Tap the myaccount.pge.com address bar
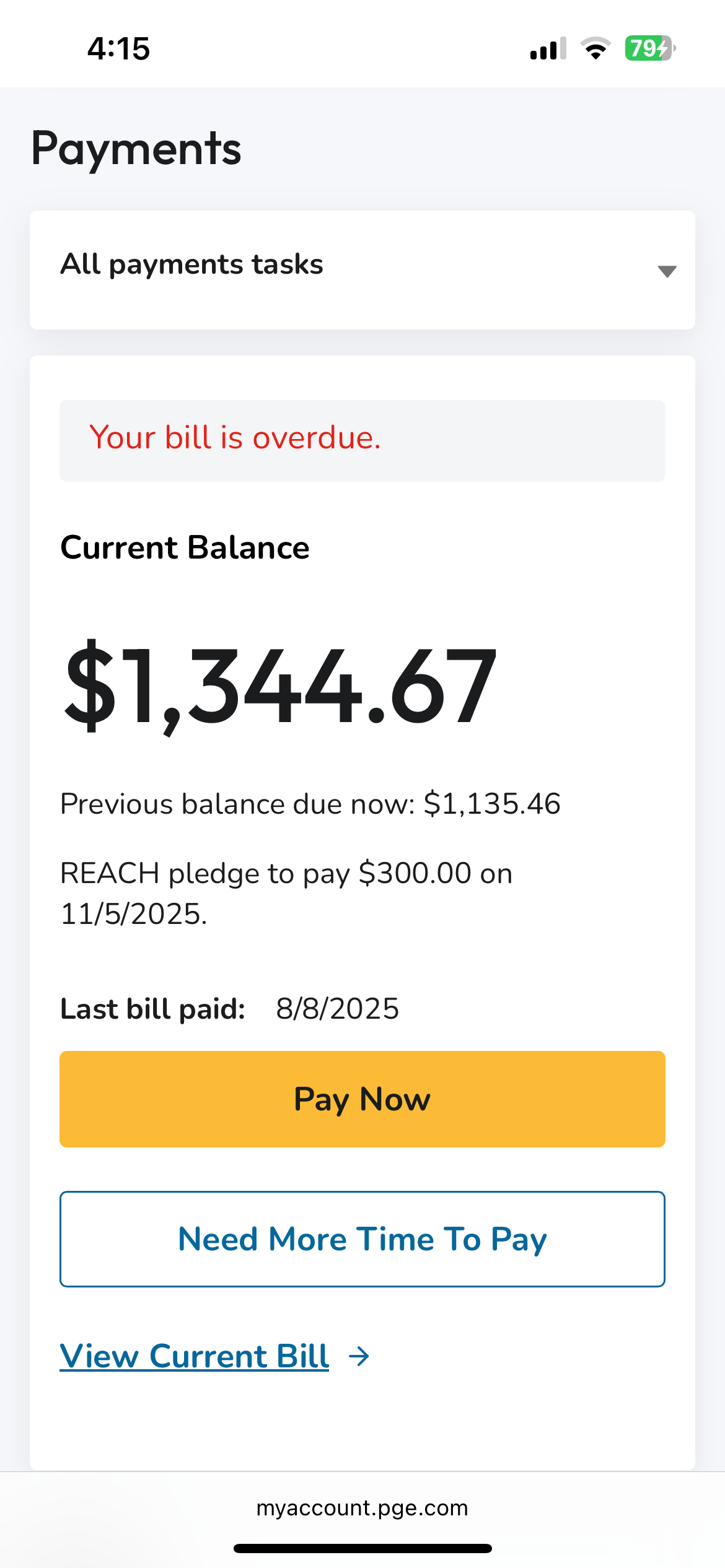This screenshot has height=1568, width=725. point(362,1507)
